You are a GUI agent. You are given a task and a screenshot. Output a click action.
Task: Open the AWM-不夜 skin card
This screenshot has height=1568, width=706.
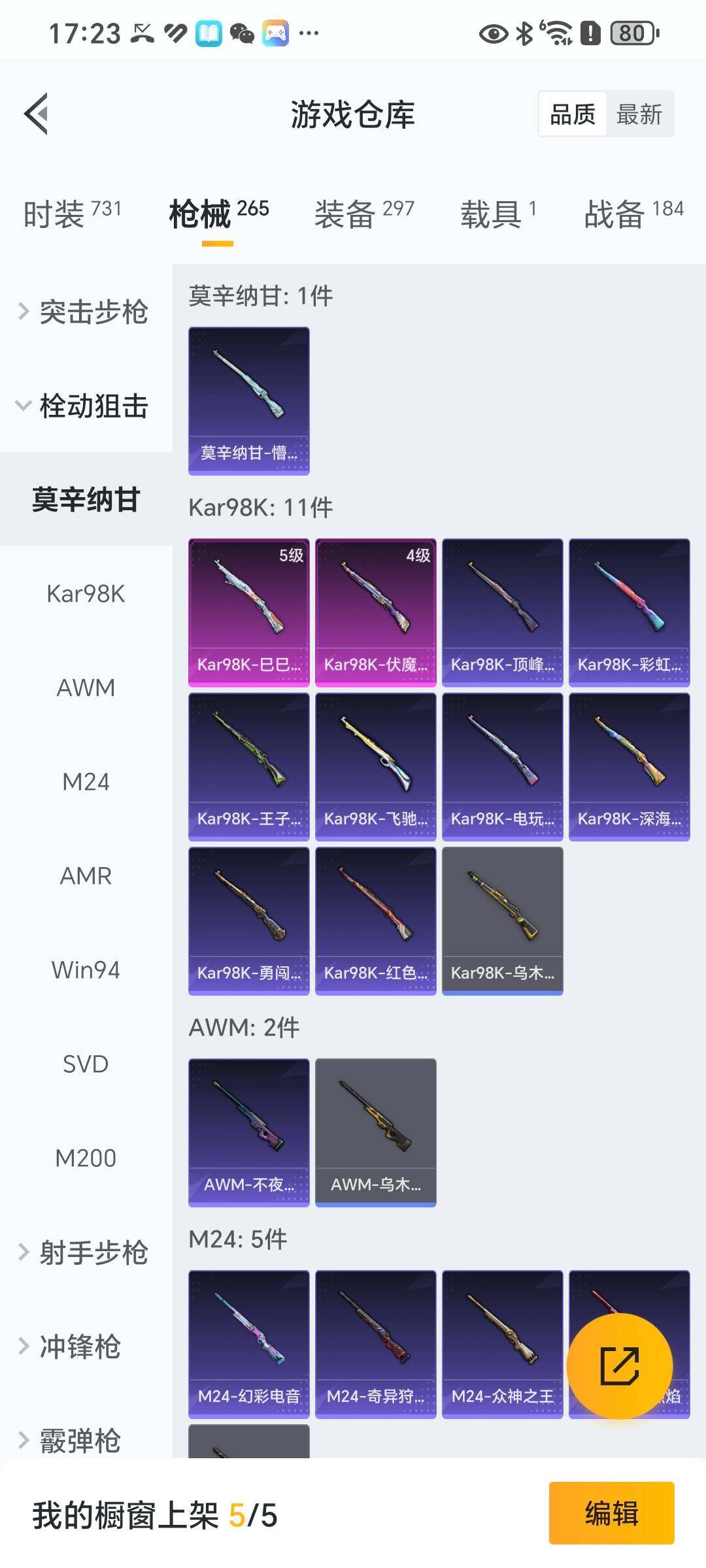point(248,1132)
